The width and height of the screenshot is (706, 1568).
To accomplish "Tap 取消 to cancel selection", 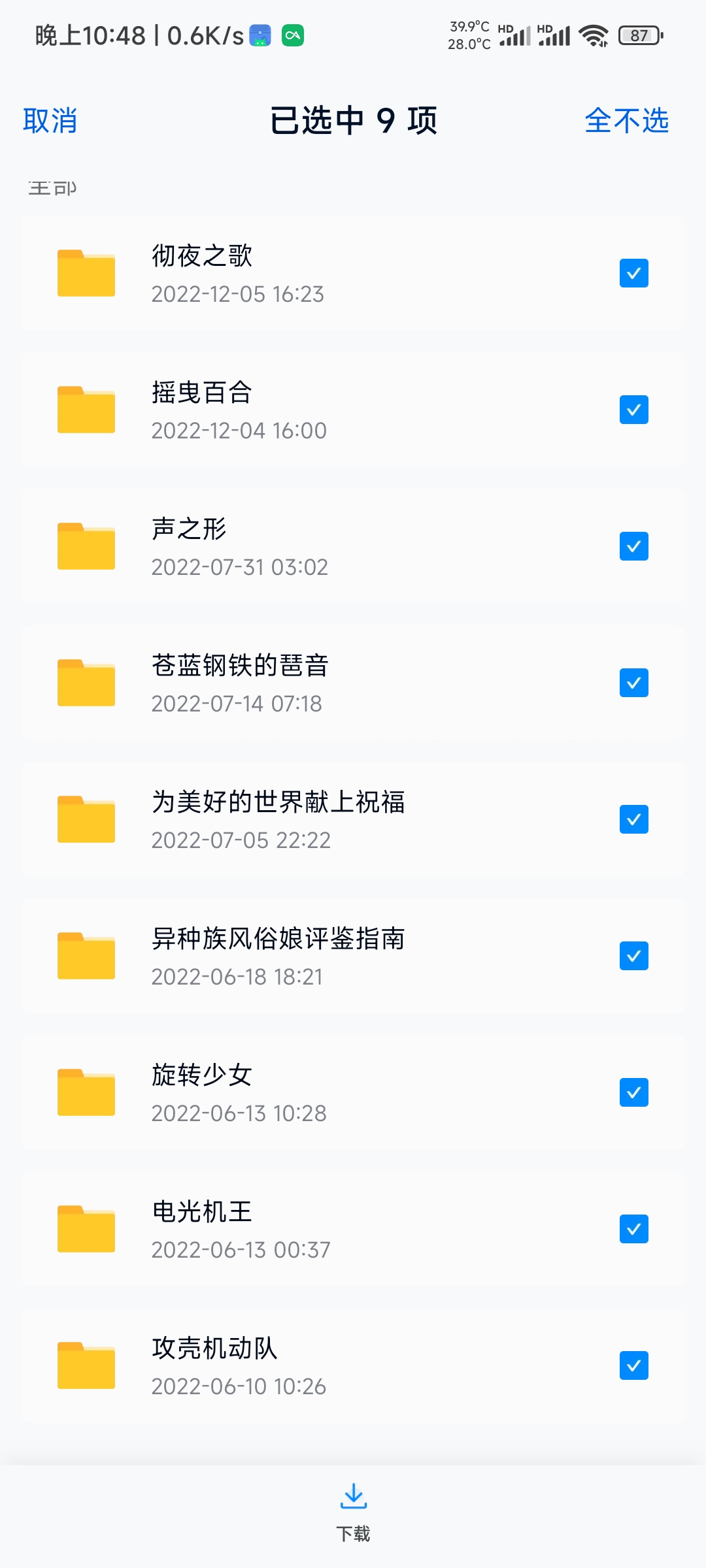I will 50,121.
